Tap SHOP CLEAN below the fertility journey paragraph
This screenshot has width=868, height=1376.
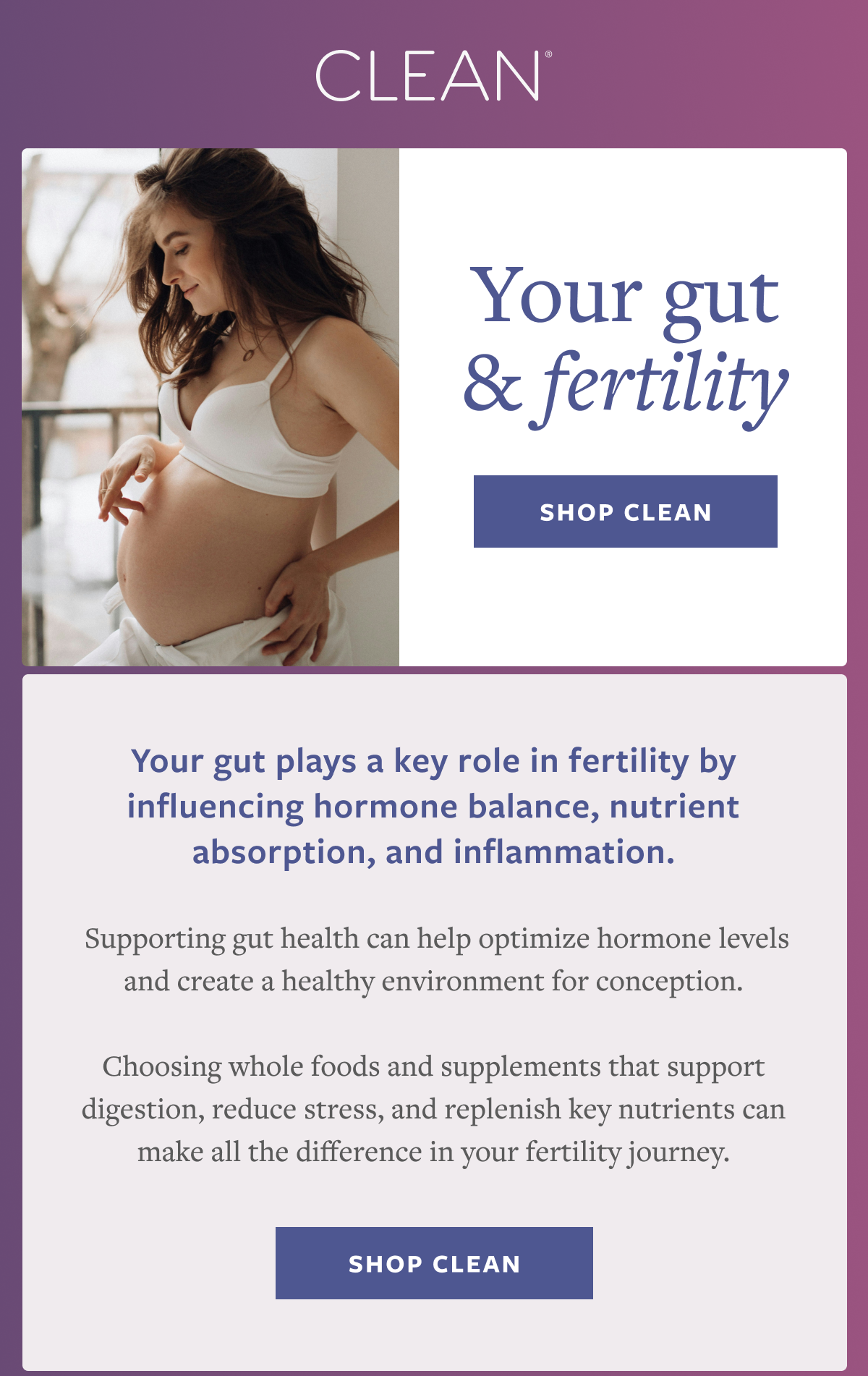coord(434,1263)
